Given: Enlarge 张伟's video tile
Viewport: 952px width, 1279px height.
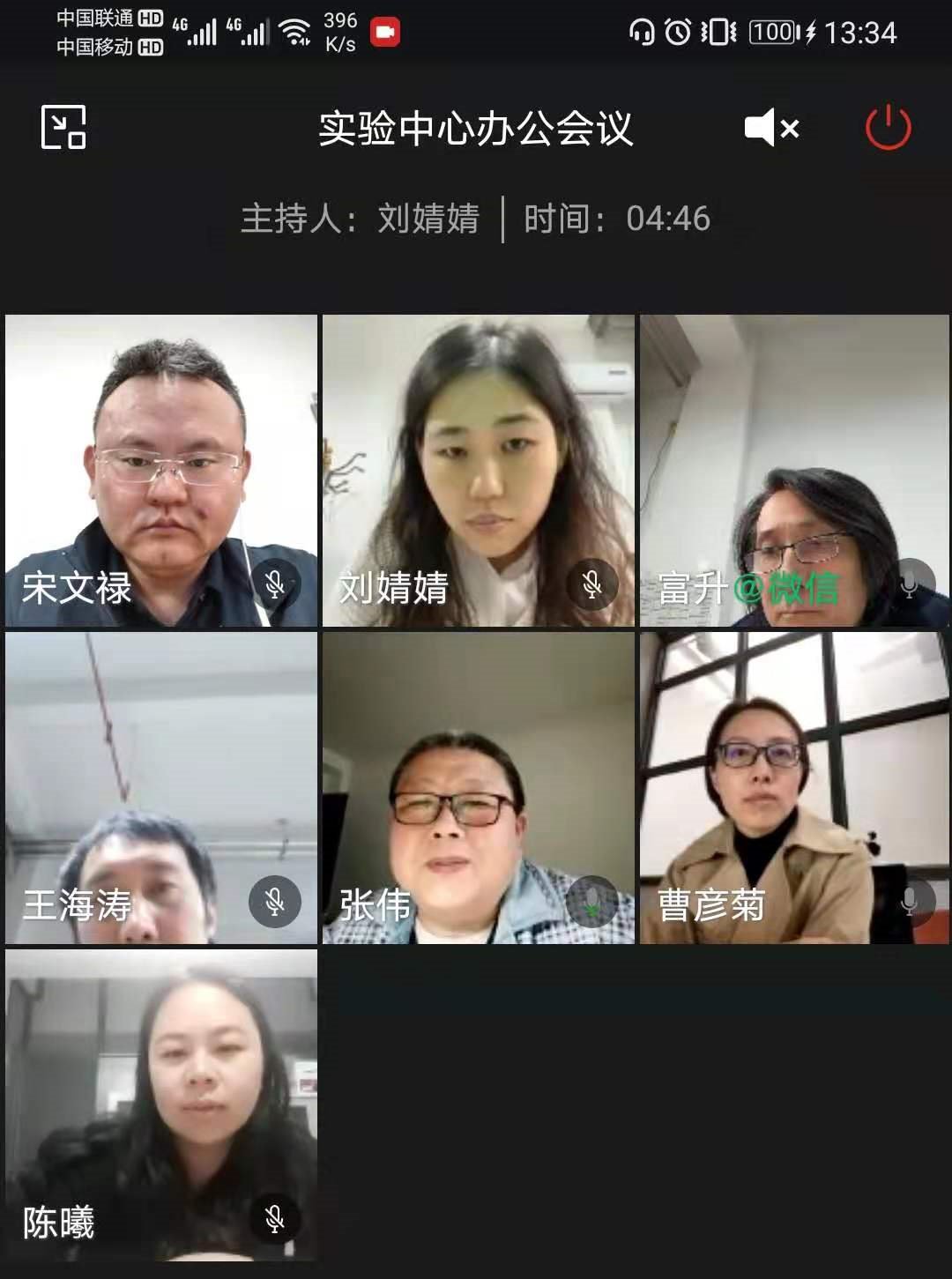Looking at the screenshot, I should 478,787.
